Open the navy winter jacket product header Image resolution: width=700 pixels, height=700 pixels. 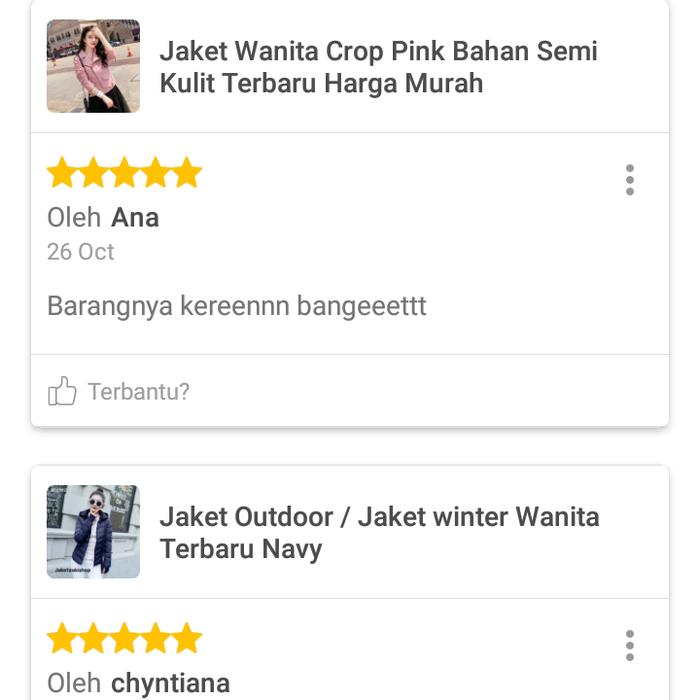[378, 532]
